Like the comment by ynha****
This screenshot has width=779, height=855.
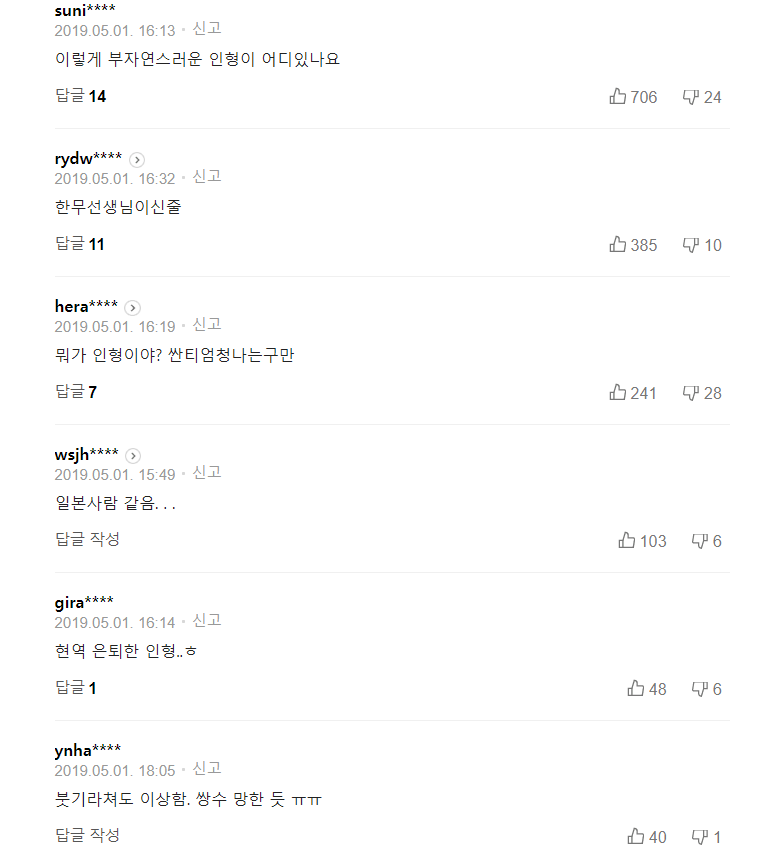[647, 837]
